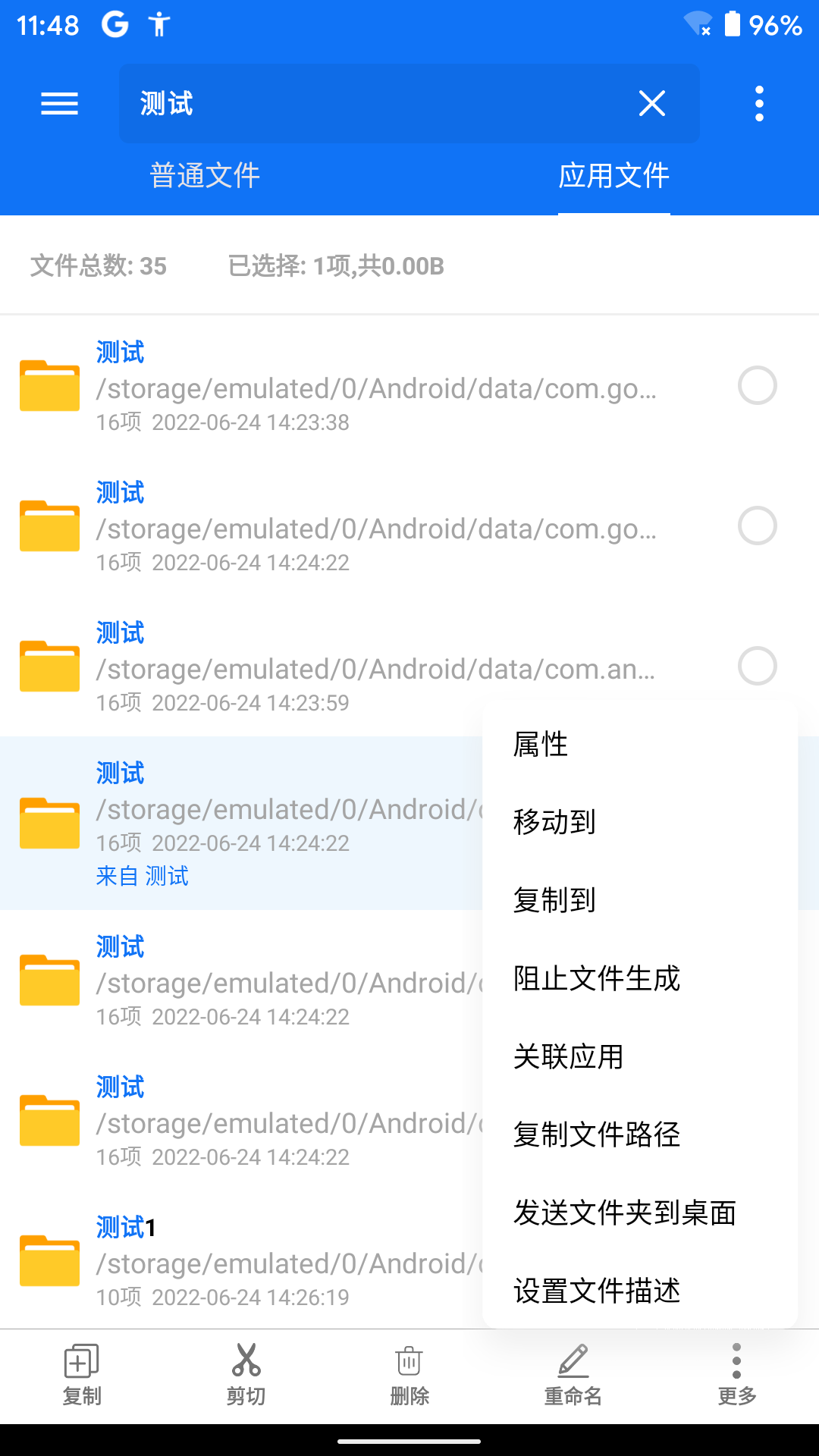The height and width of the screenshot is (1456, 819).
Task: Tap 删除 in the bottom toolbar
Action: (409, 1374)
